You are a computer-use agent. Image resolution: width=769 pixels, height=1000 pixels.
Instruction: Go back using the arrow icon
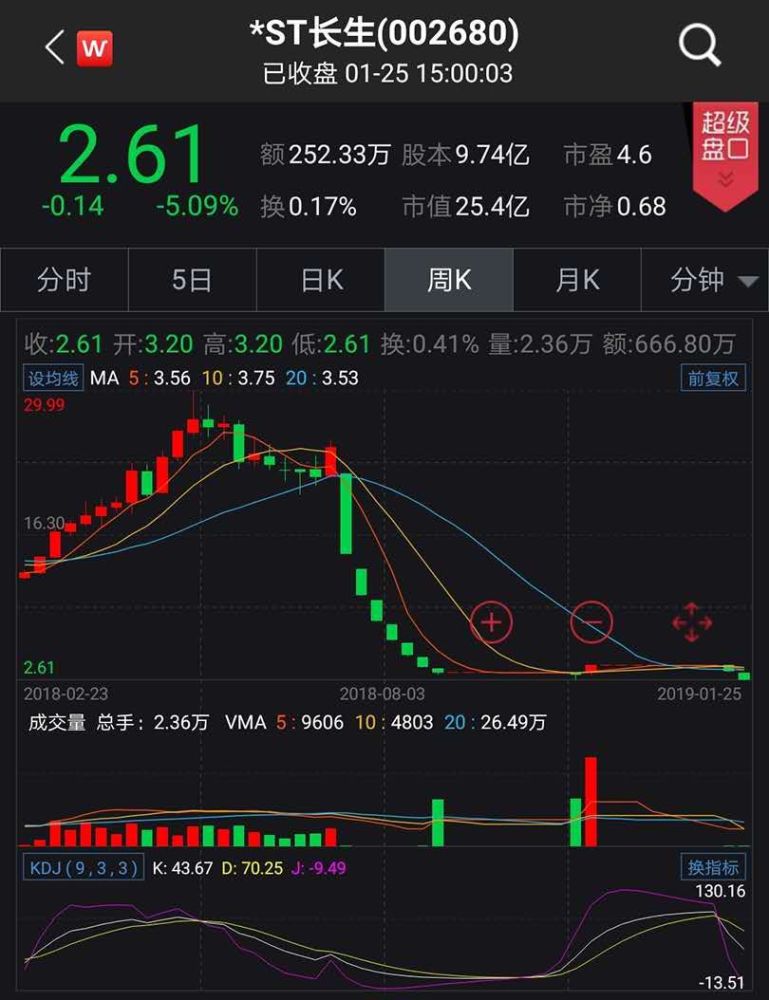pos(55,46)
